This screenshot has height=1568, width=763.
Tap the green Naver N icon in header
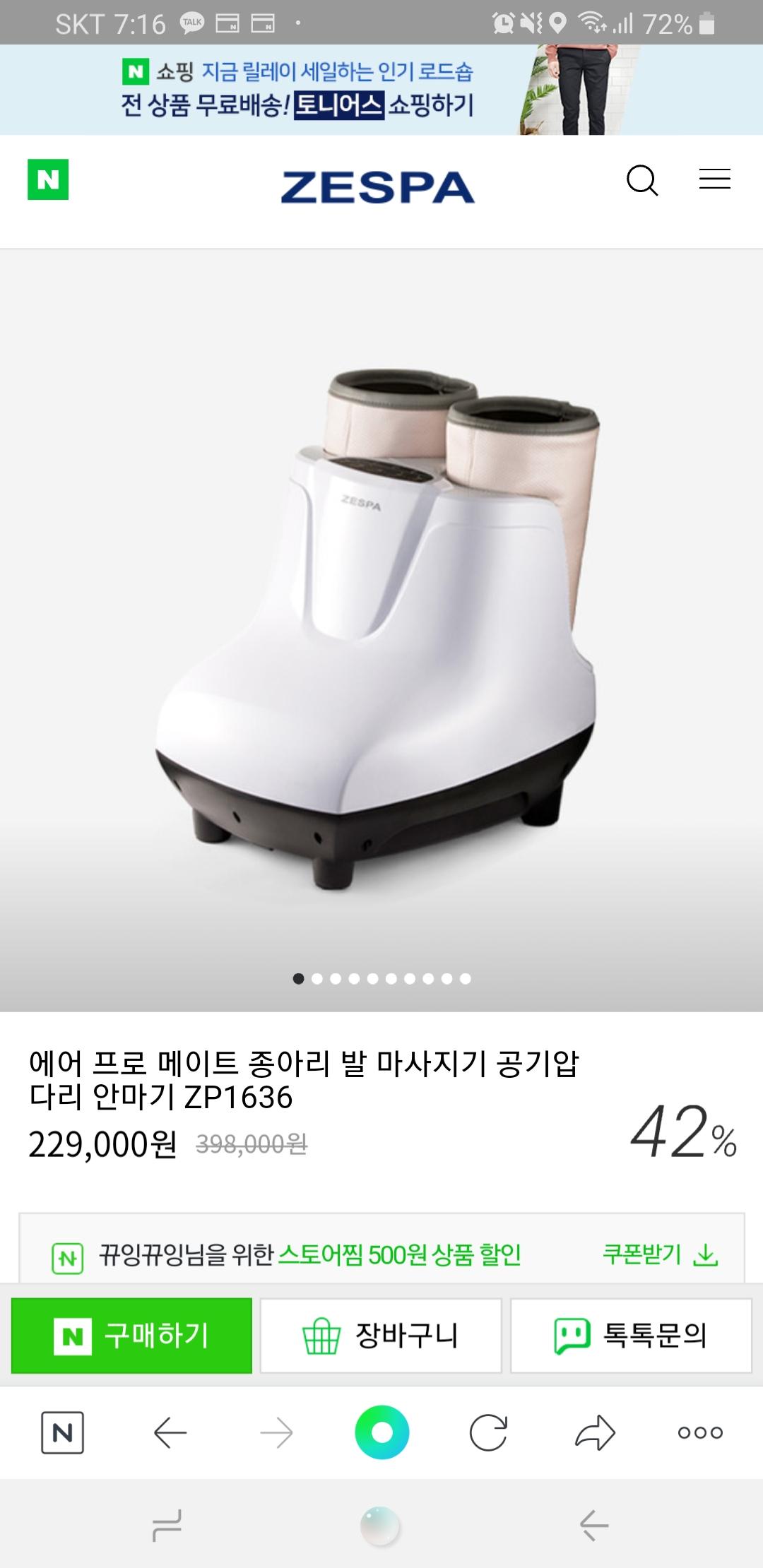48,179
